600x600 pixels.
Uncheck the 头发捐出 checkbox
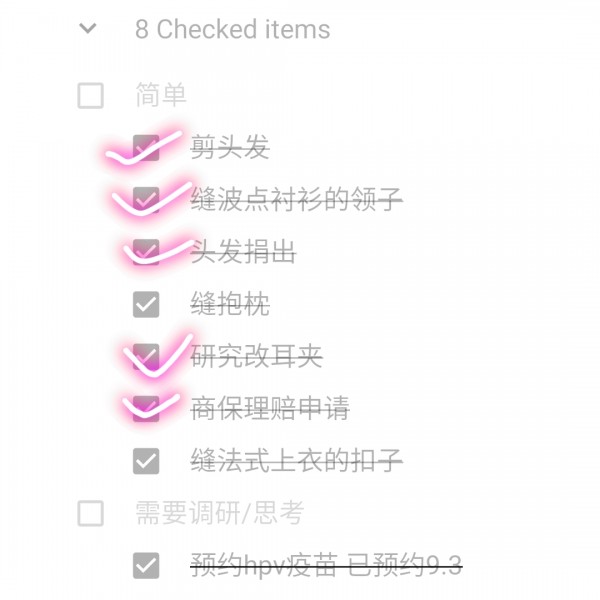[146, 252]
